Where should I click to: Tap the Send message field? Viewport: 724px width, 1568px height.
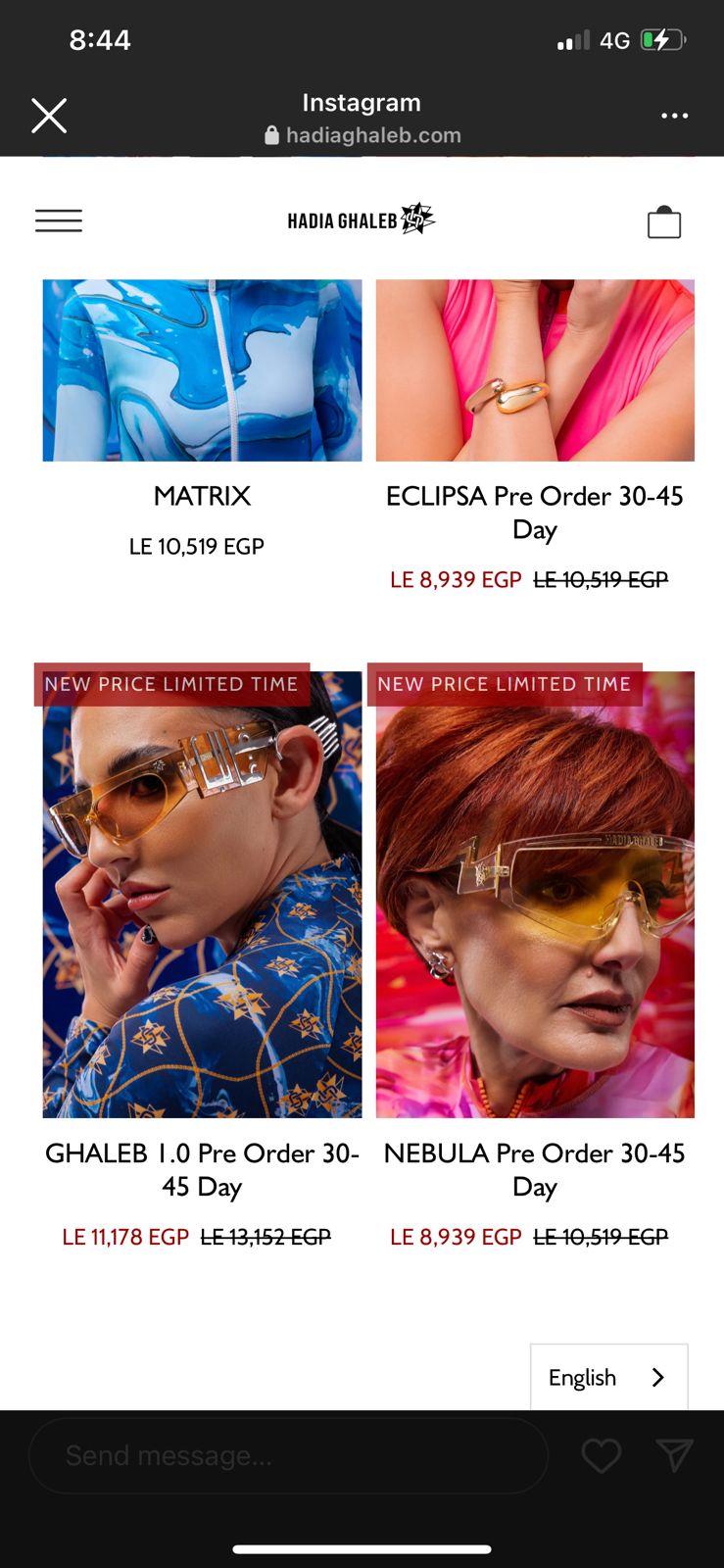[288, 1455]
